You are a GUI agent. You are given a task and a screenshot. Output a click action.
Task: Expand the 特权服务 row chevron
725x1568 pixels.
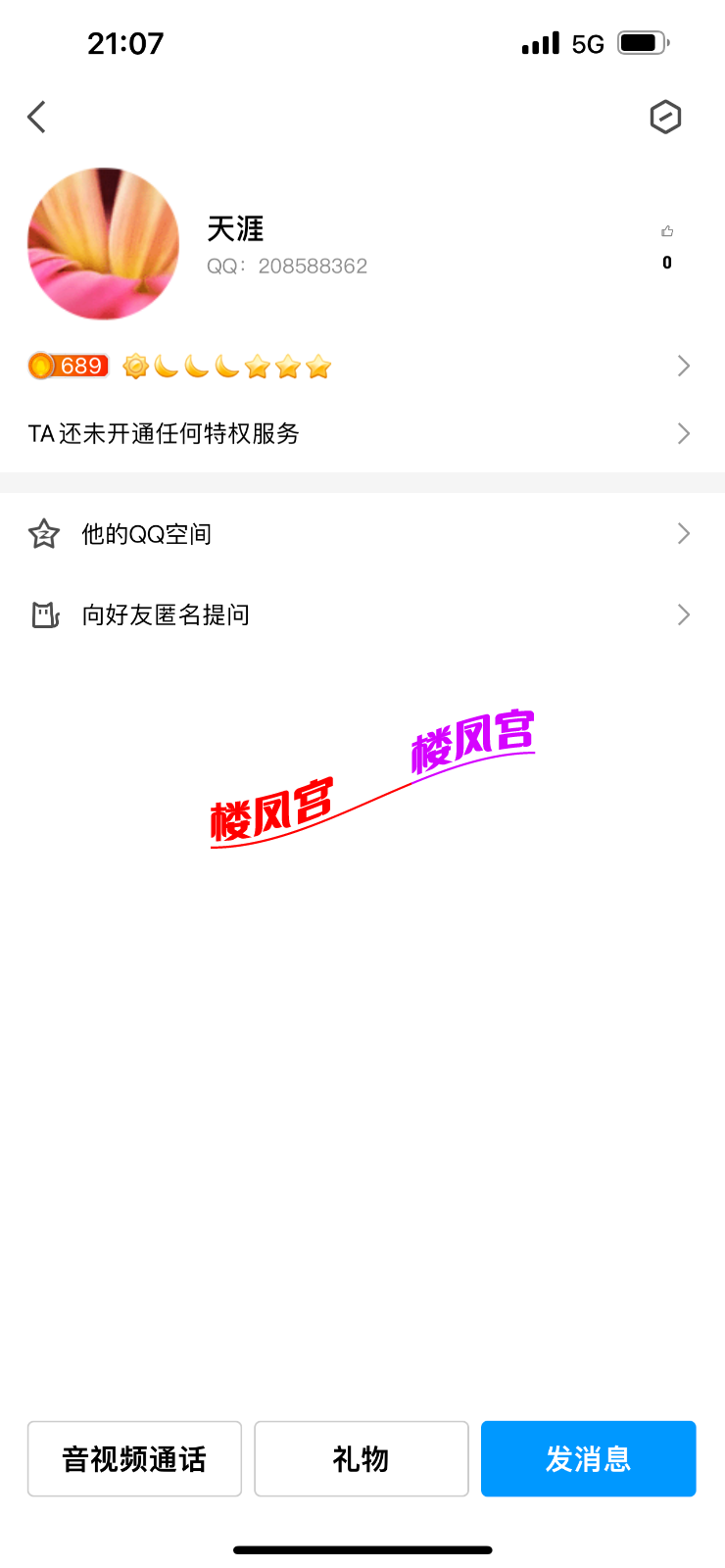(x=683, y=433)
